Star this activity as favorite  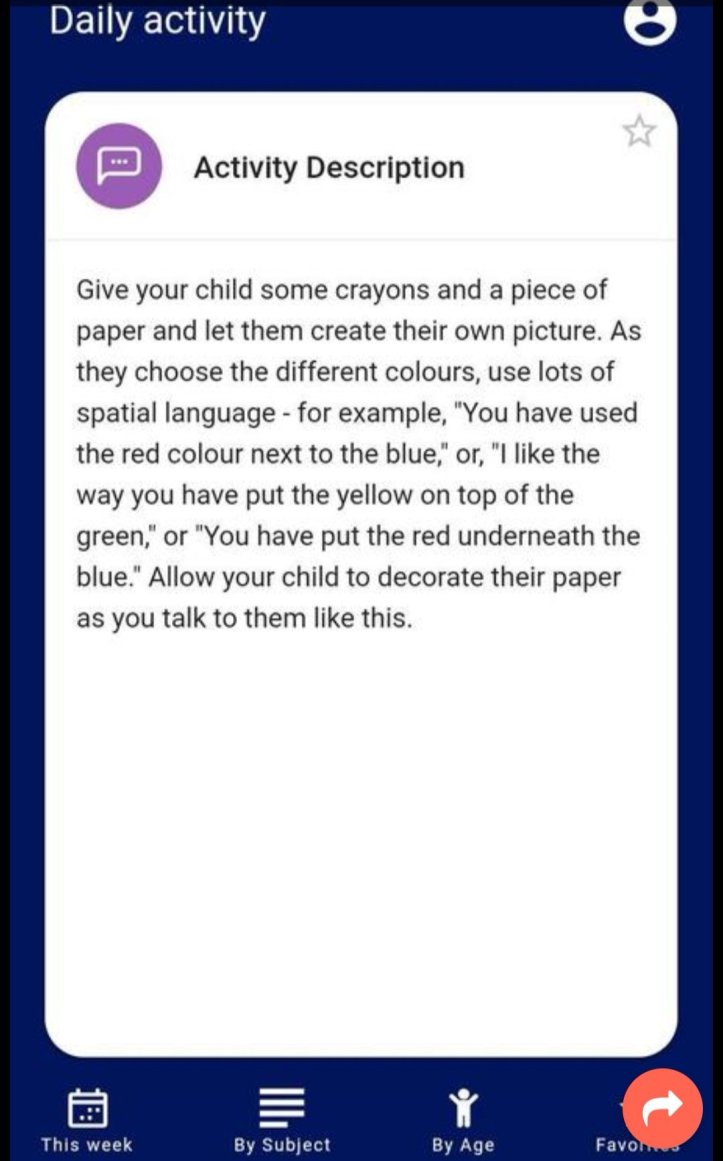click(639, 132)
